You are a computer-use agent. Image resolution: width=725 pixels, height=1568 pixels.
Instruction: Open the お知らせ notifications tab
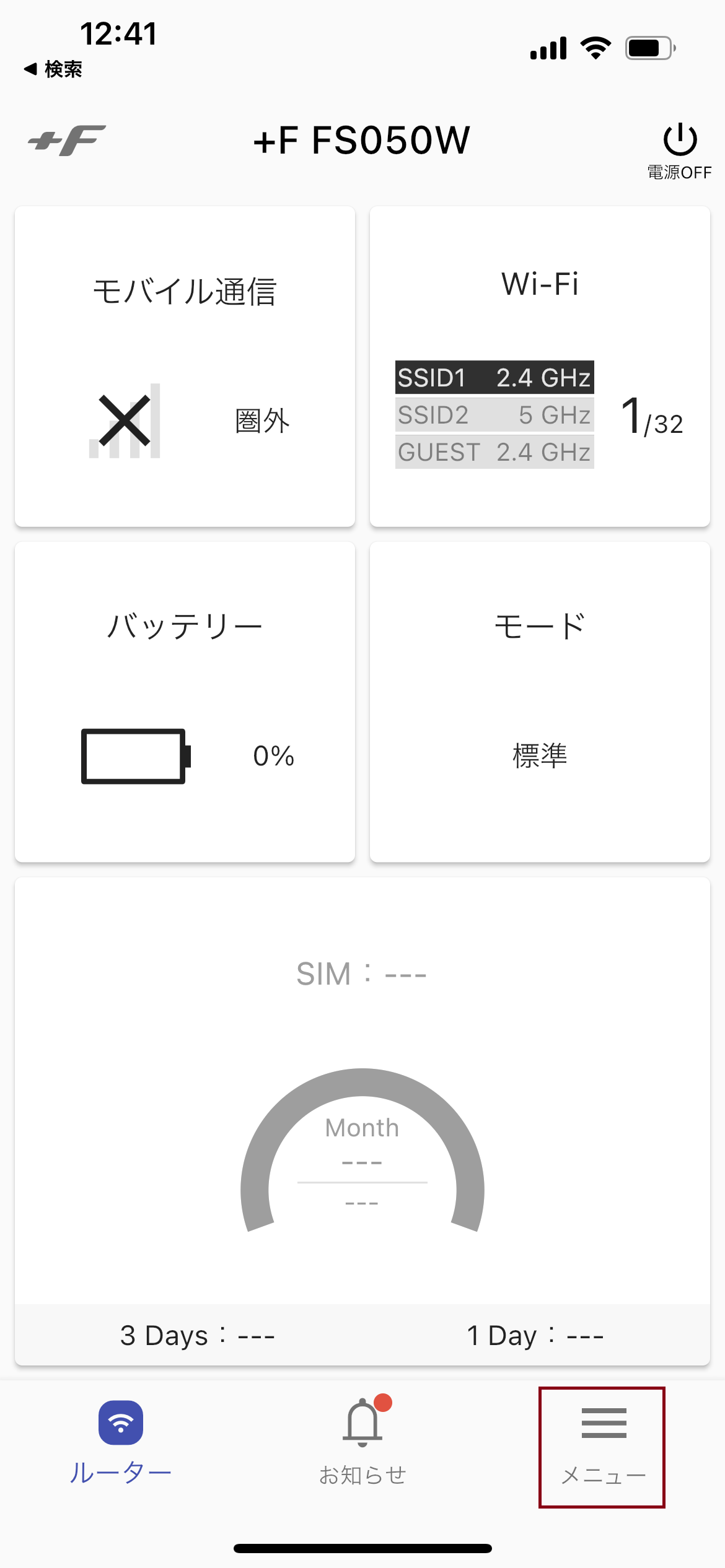click(362, 1444)
